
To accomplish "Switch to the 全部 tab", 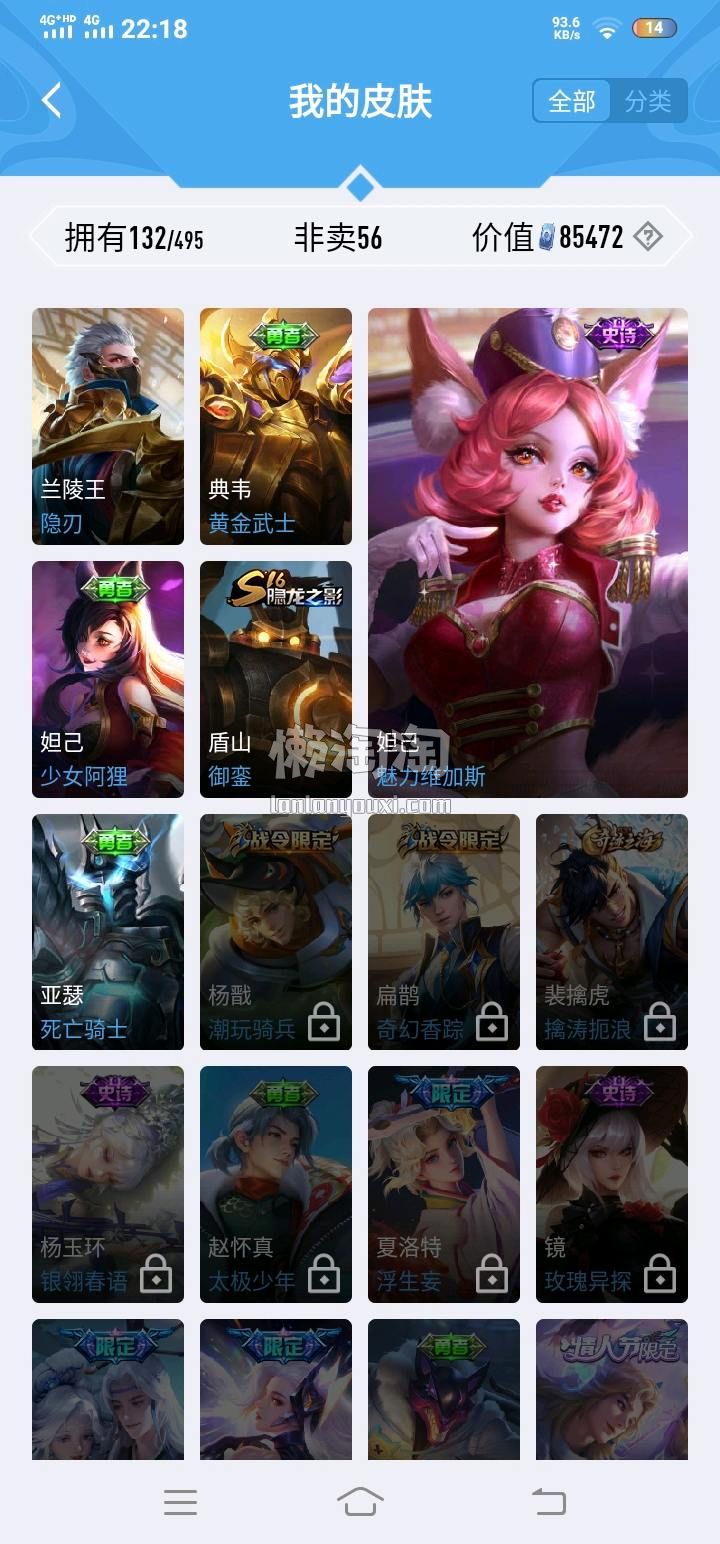I will pos(572,101).
